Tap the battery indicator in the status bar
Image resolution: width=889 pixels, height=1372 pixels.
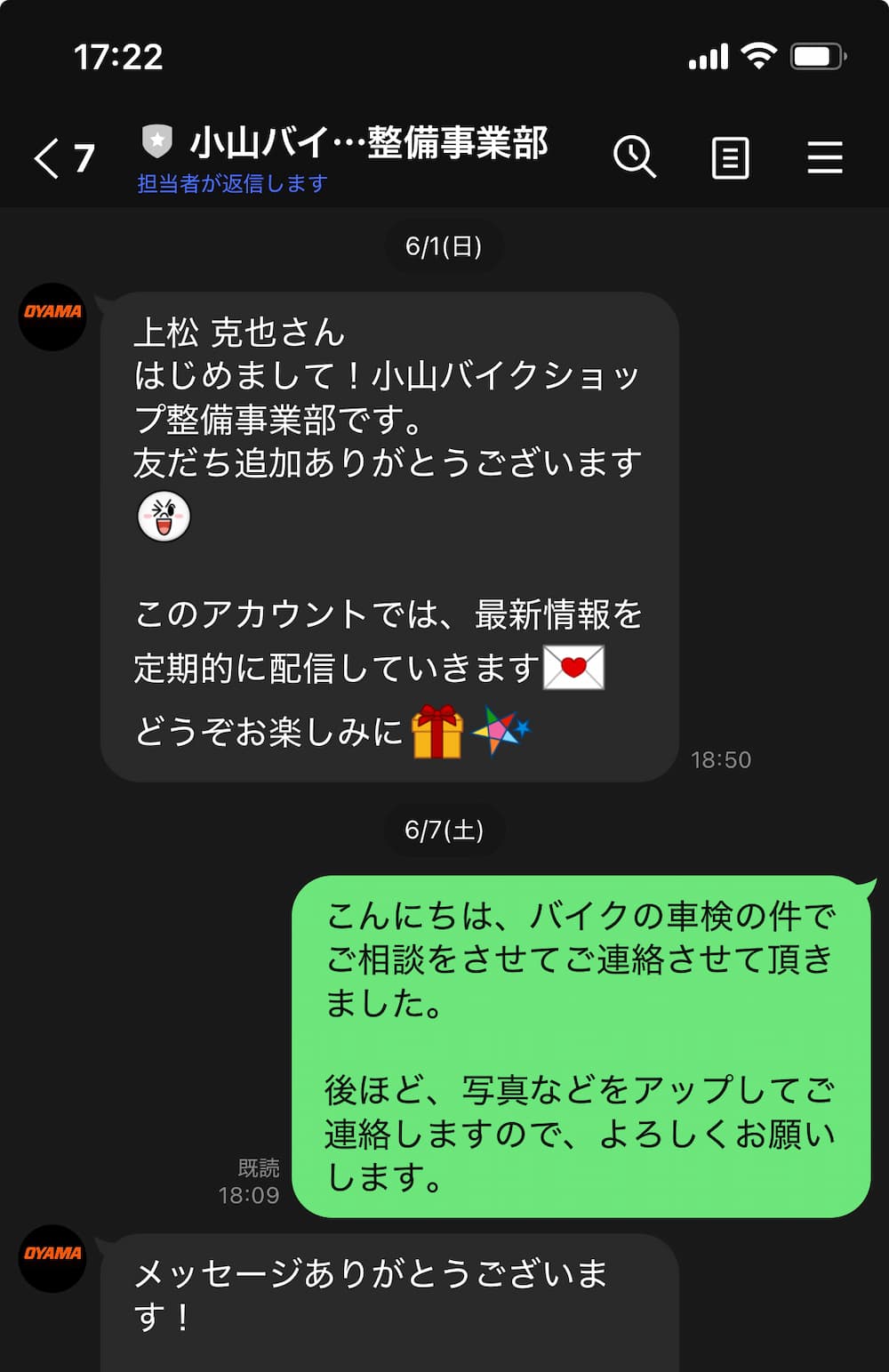(814, 55)
